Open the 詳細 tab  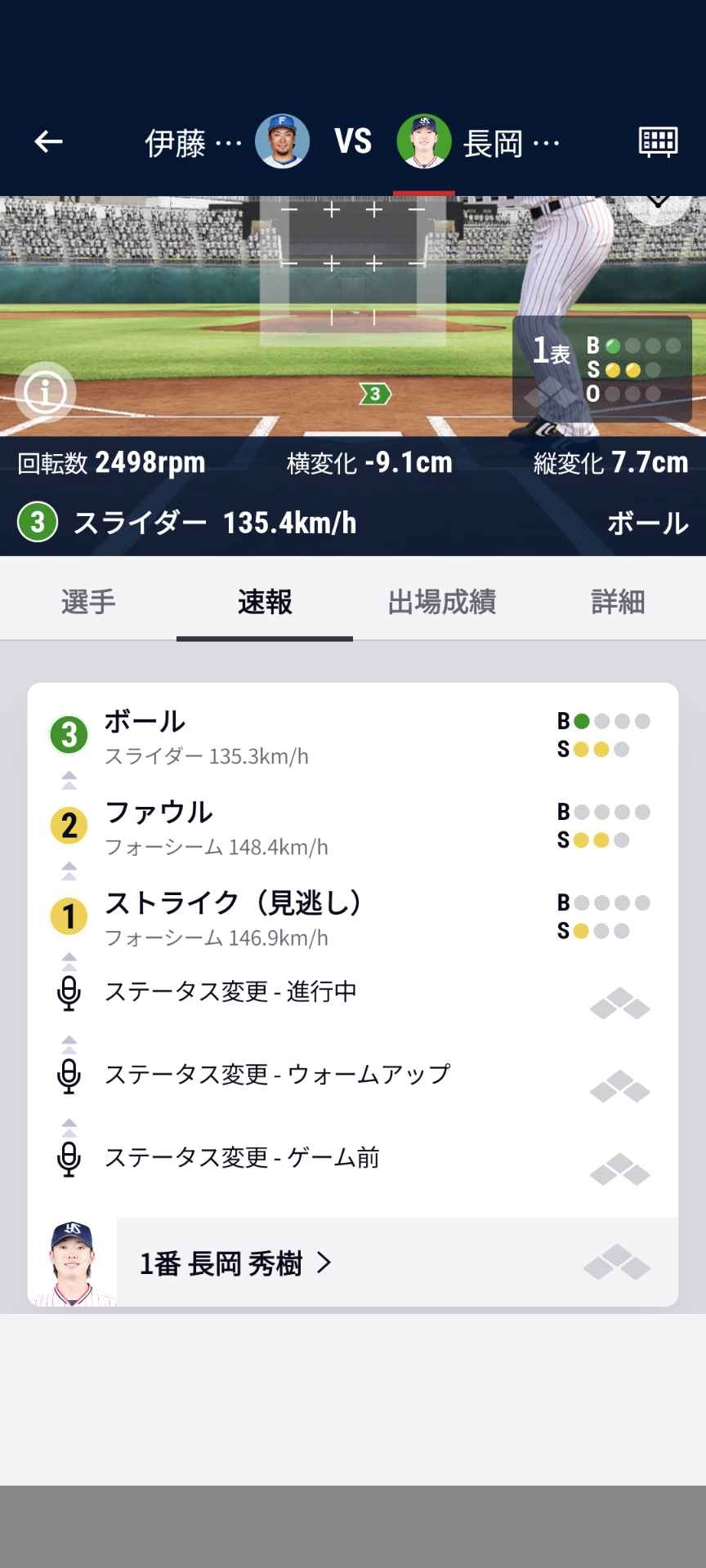pyautogui.click(x=618, y=602)
